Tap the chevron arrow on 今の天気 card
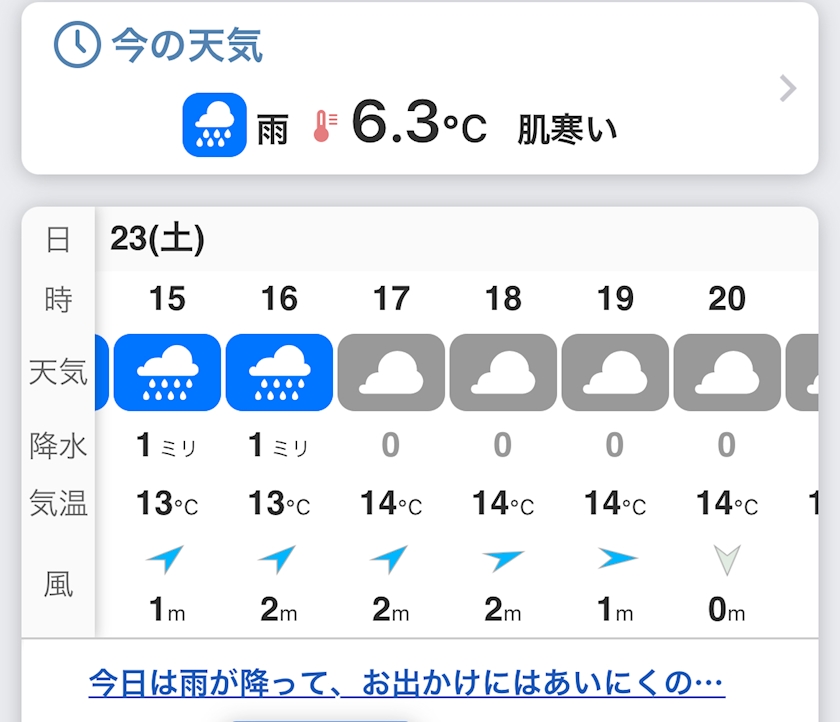The height and width of the screenshot is (722, 840). click(x=788, y=88)
